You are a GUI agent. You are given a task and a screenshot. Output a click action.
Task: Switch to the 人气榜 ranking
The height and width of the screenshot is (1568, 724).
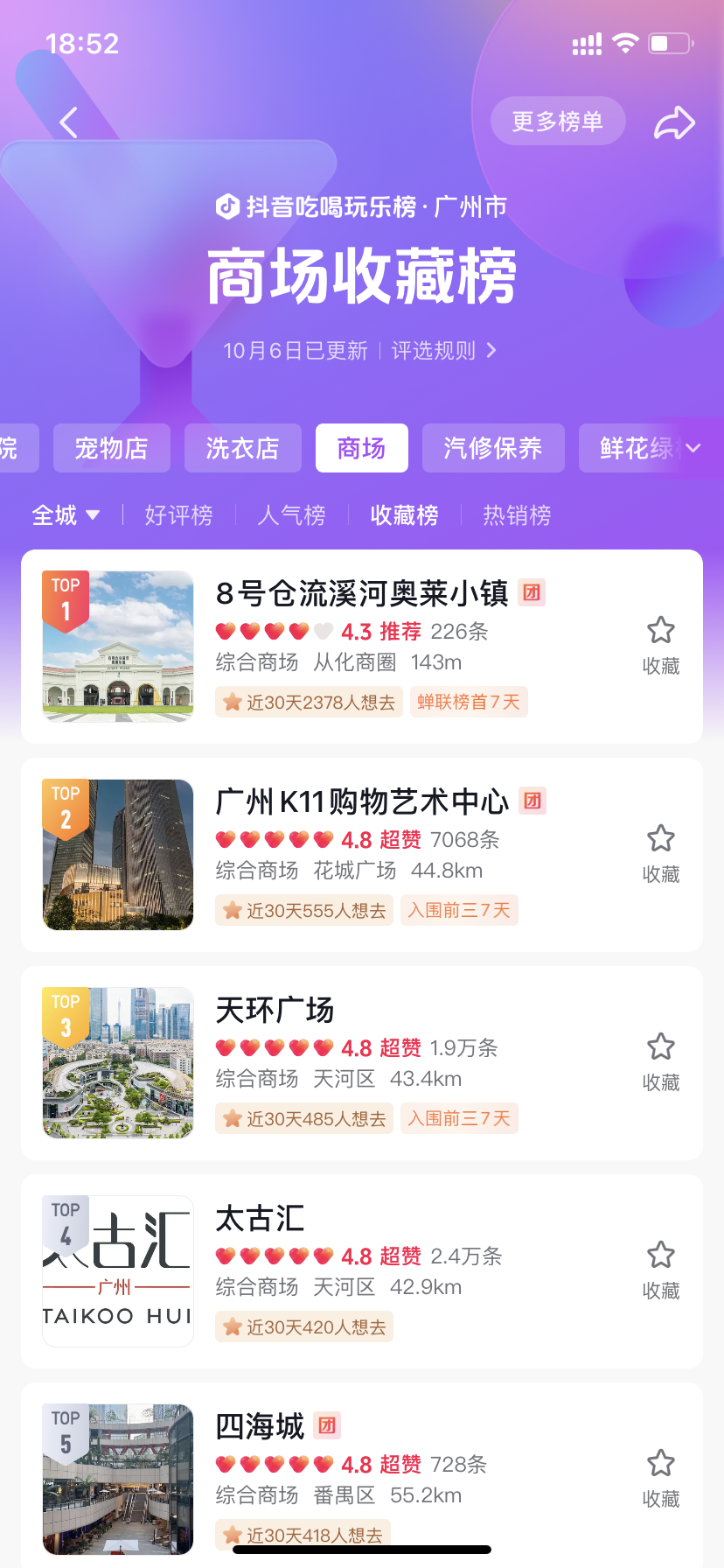291,515
